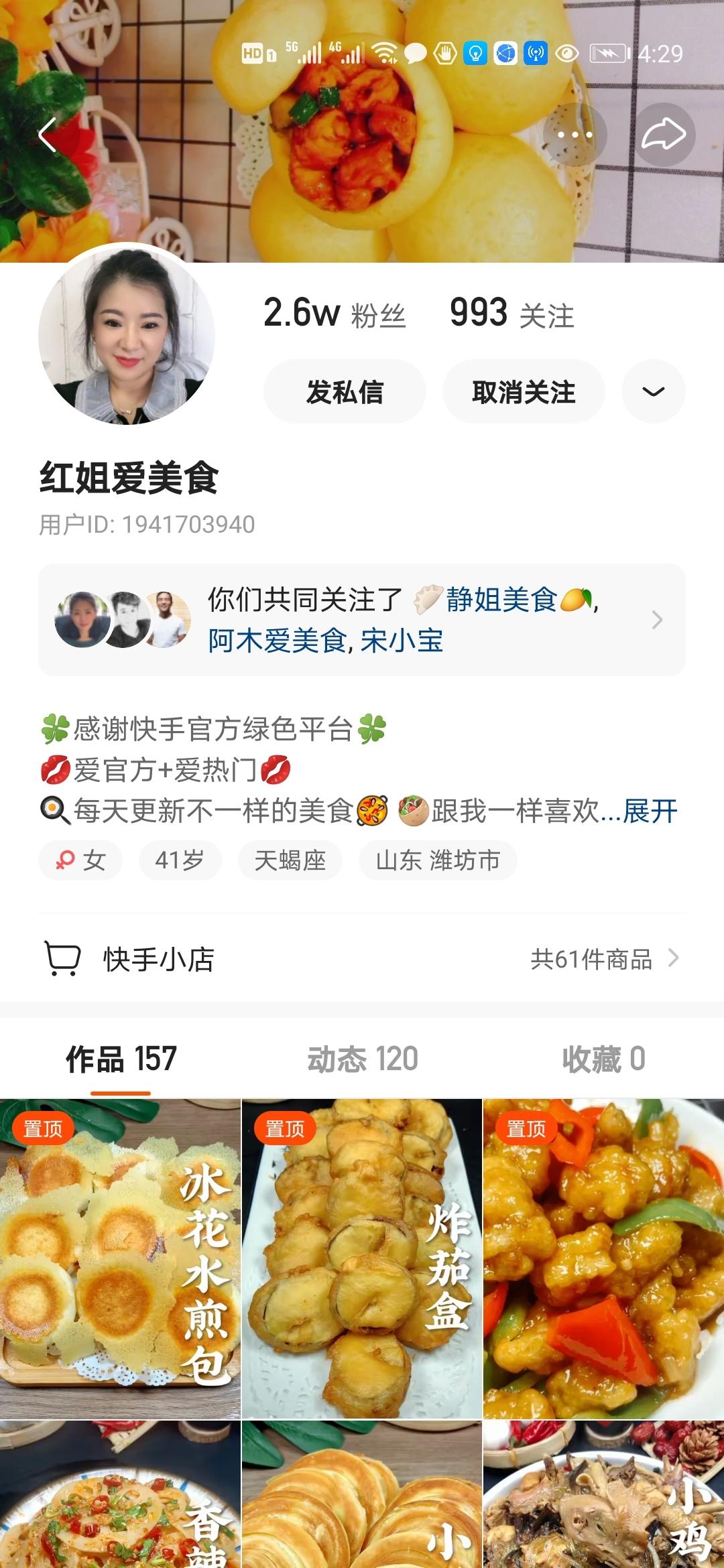View the 2.6w 粉丝 followers list
Viewport: 724px width, 1568px height.
334,314
